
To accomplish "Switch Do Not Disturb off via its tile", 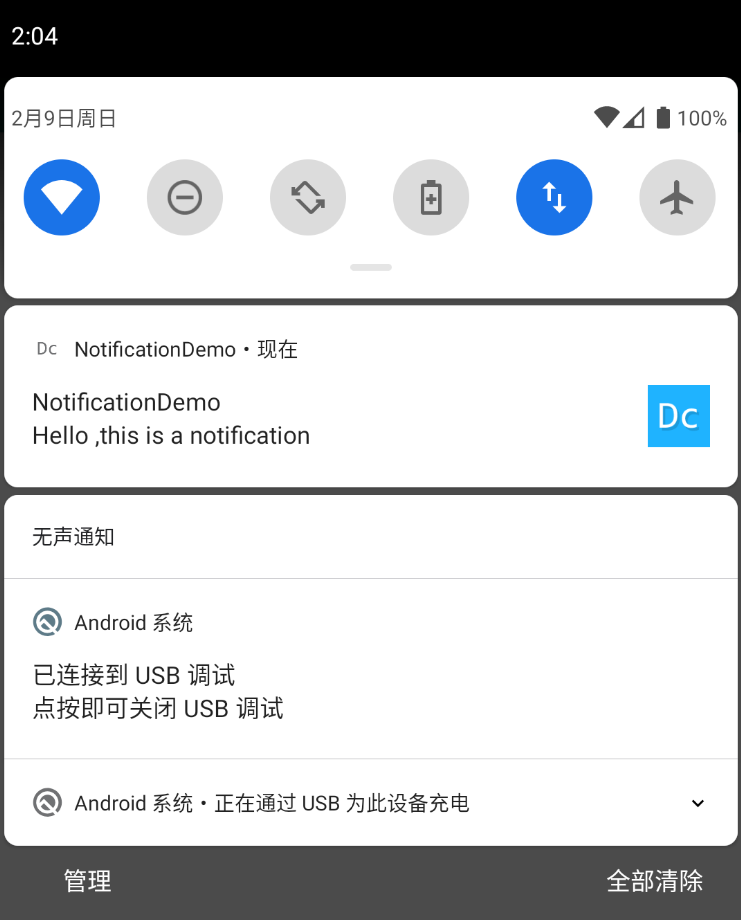I will [185, 197].
